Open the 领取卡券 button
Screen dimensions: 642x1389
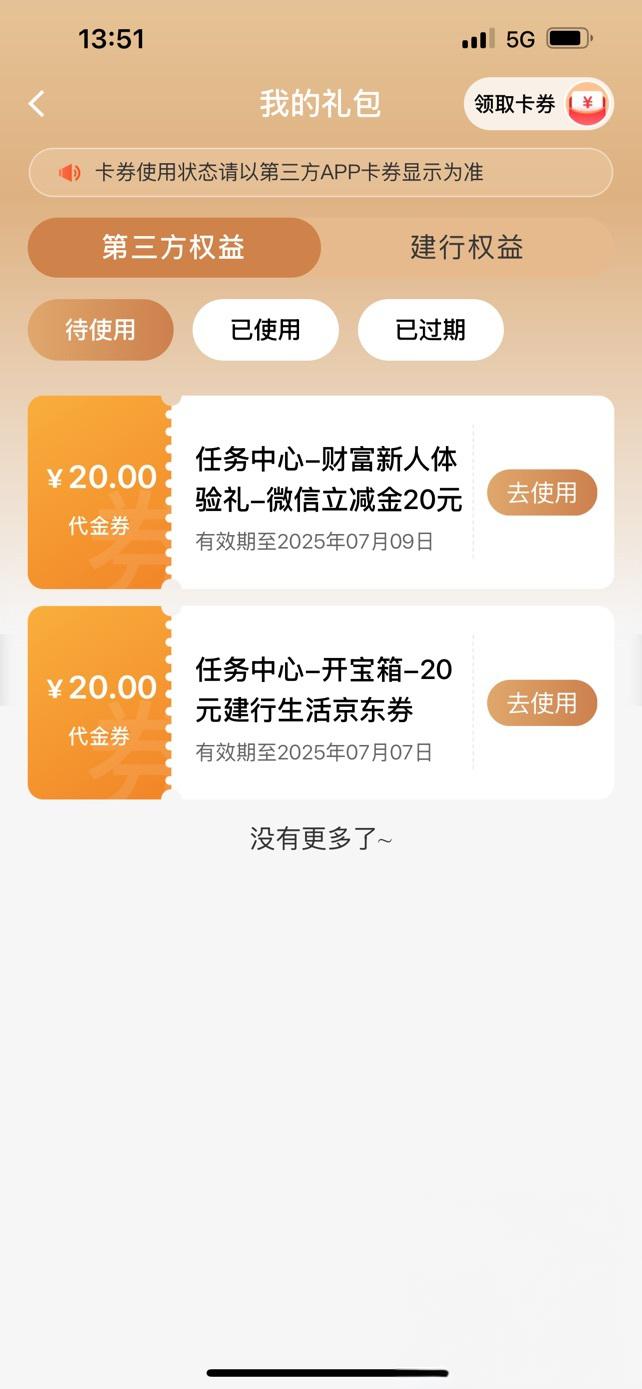point(538,104)
